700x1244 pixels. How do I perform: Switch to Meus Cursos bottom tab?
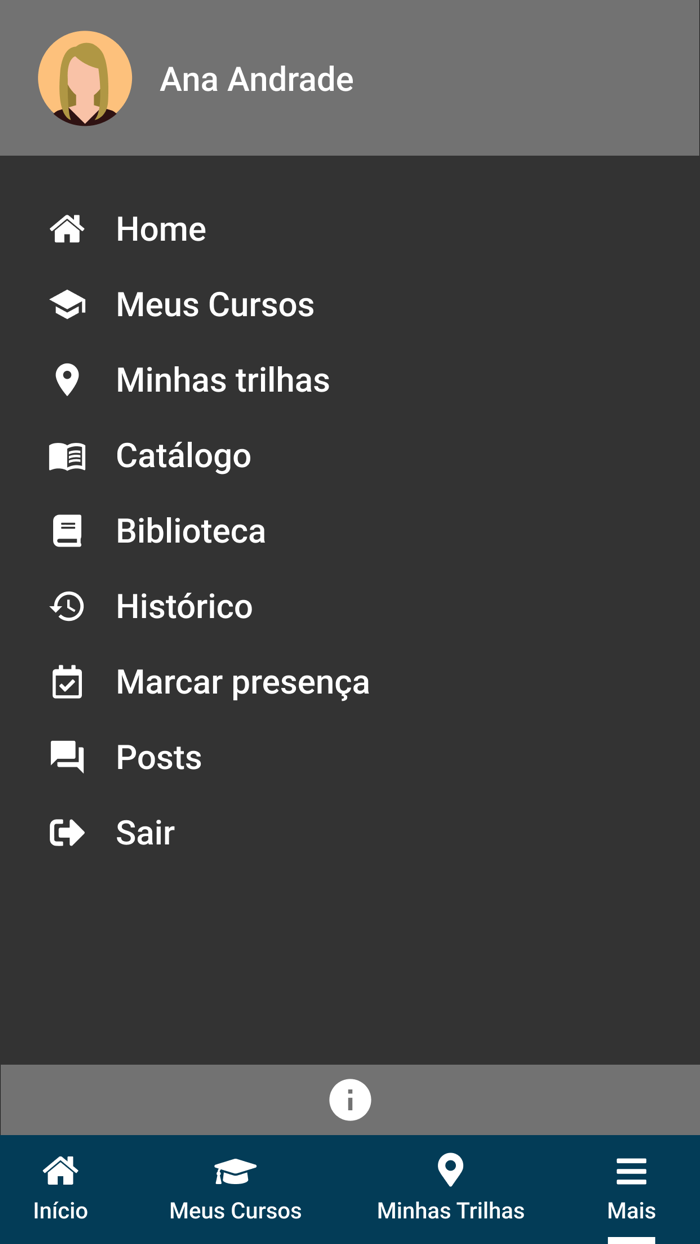click(x=235, y=1188)
